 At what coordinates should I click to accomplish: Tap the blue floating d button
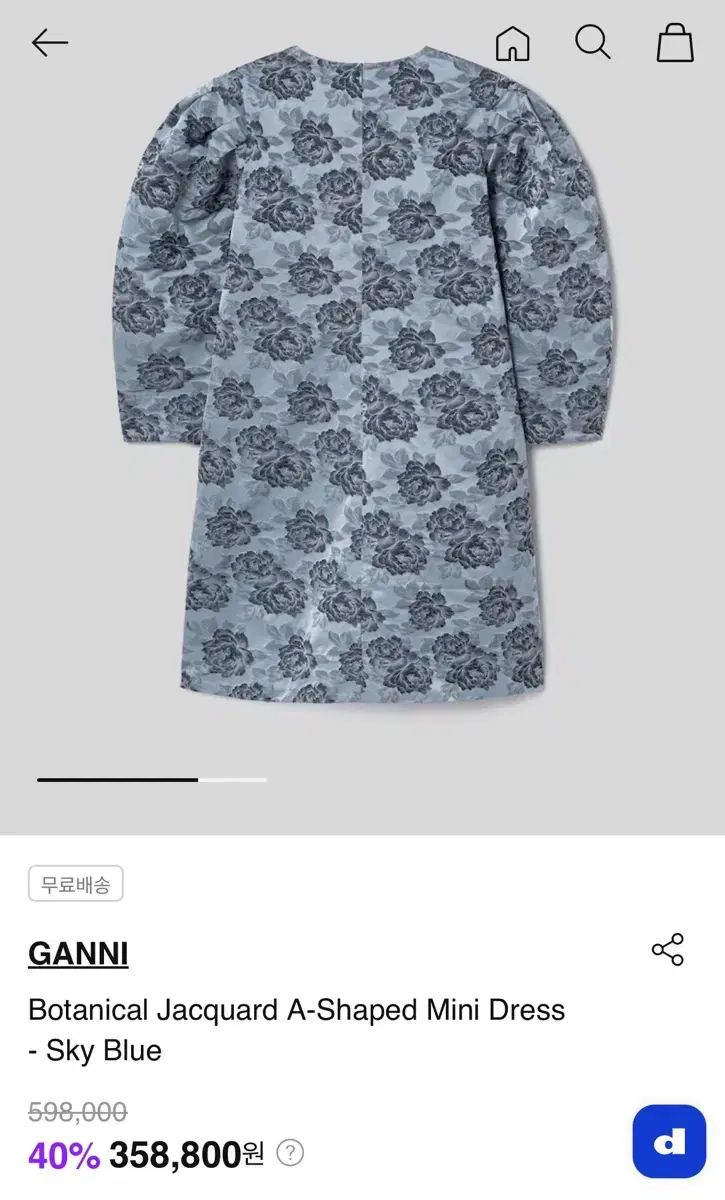pos(669,1141)
